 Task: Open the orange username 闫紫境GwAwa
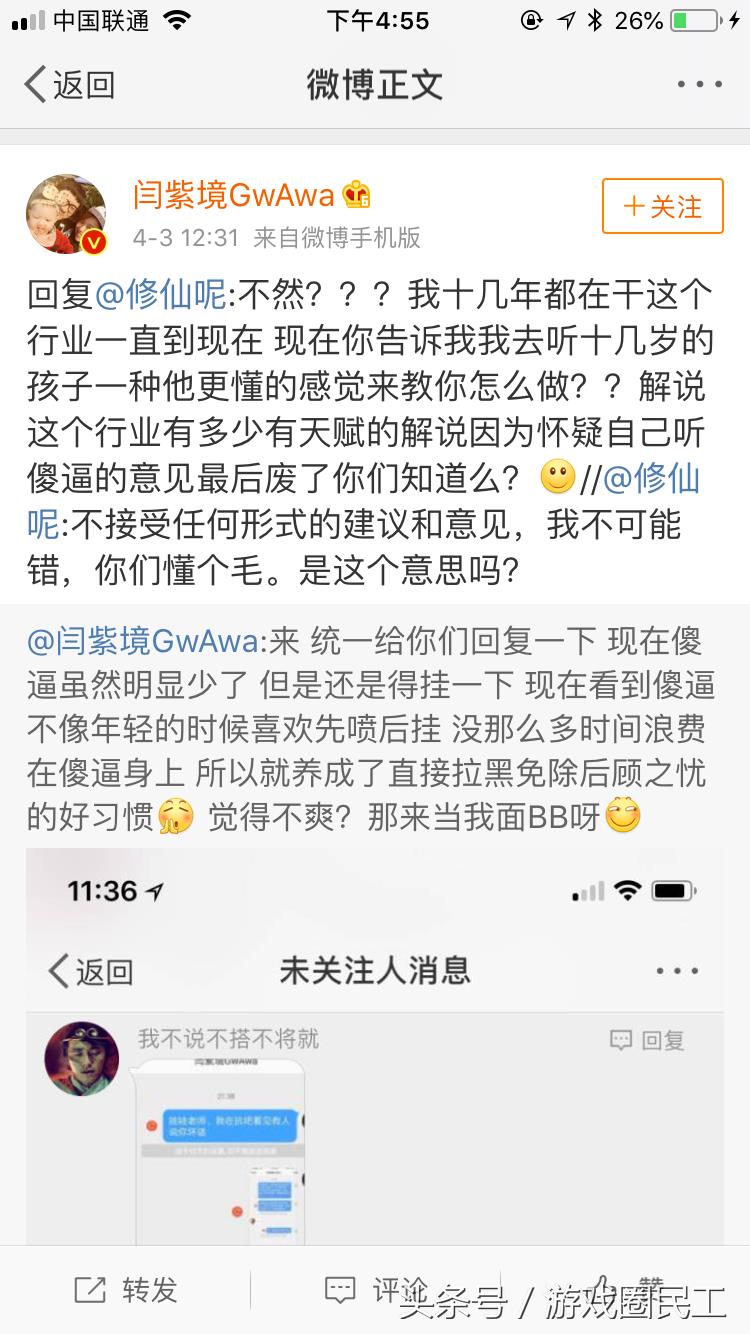[235, 196]
